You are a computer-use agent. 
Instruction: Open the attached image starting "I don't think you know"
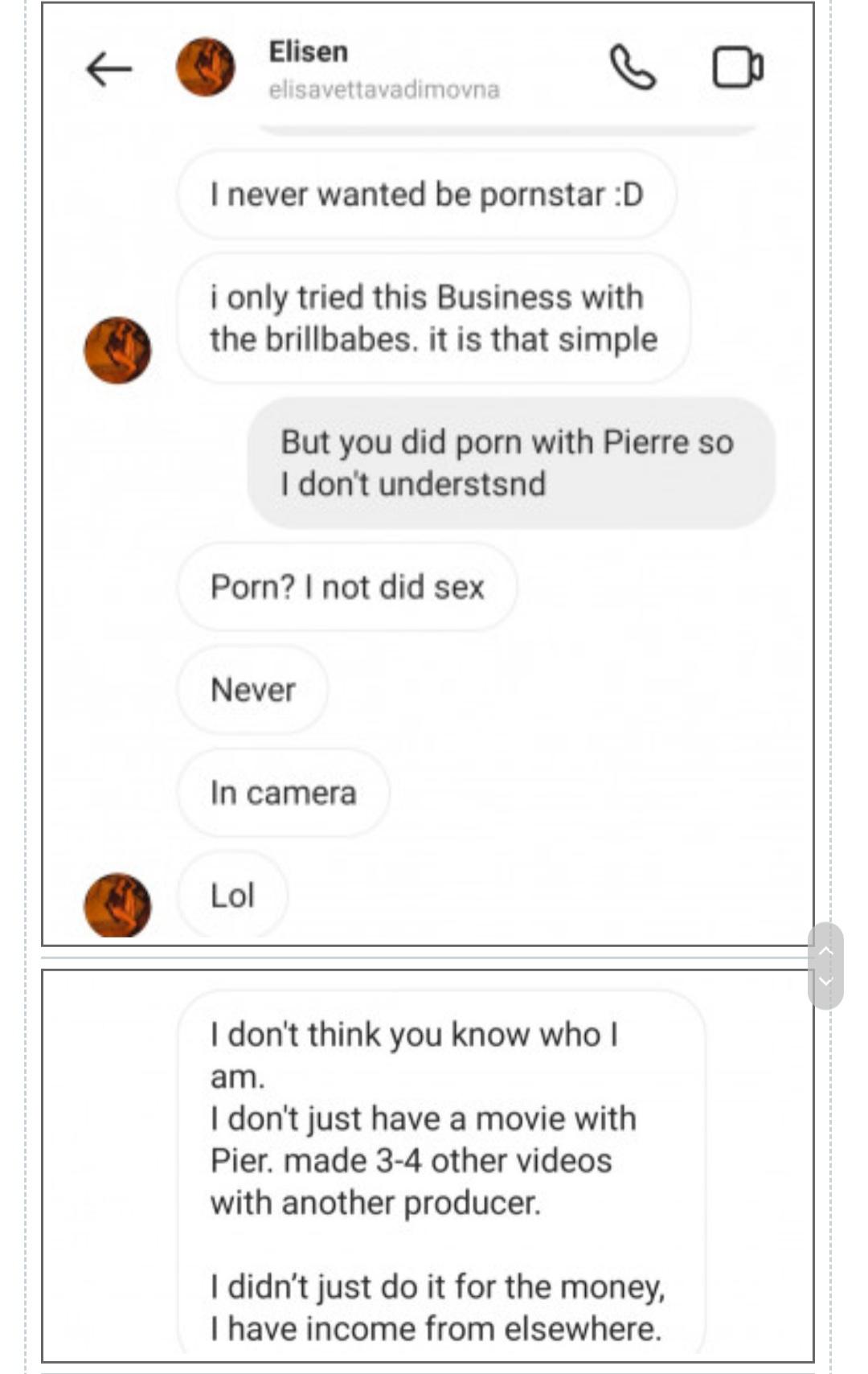(428, 1166)
